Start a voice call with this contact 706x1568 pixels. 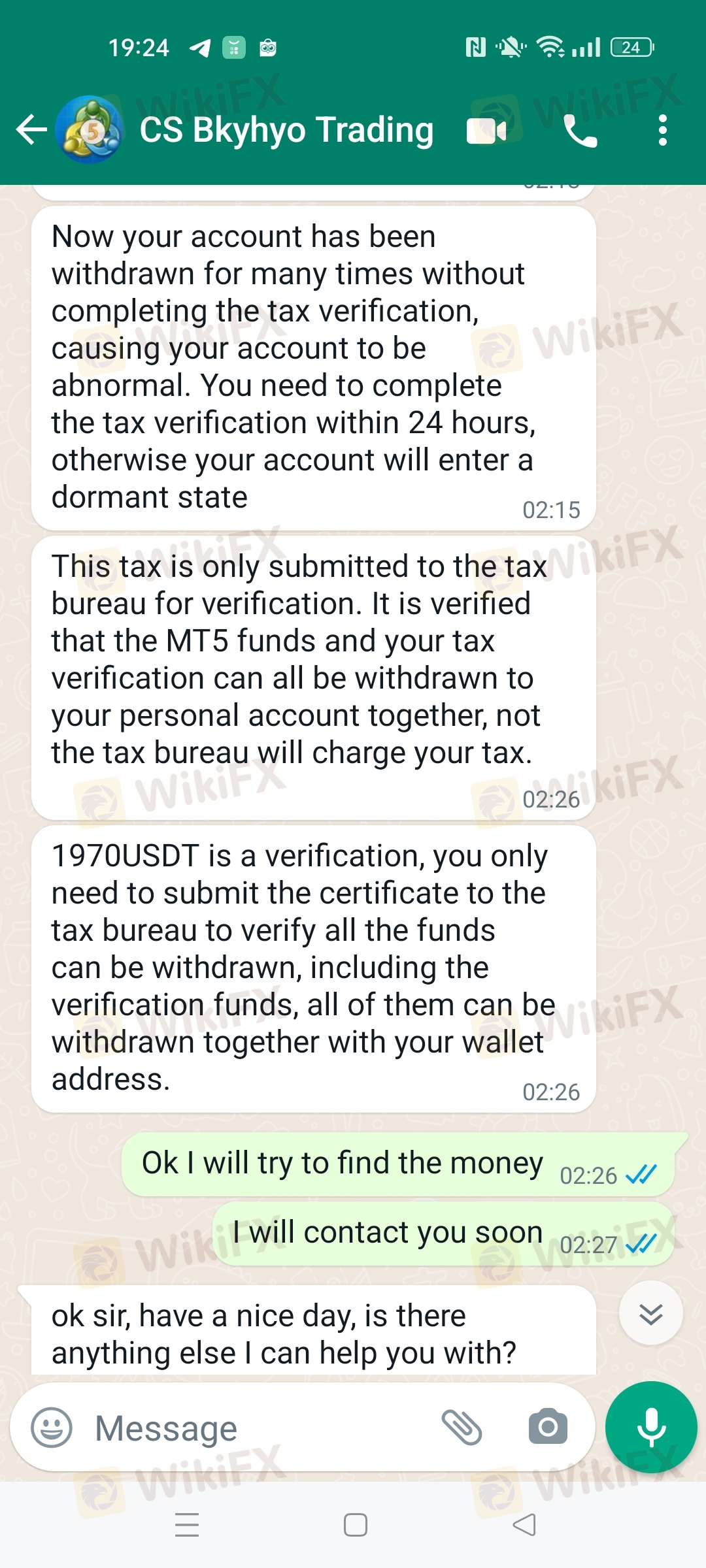click(580, 131)
